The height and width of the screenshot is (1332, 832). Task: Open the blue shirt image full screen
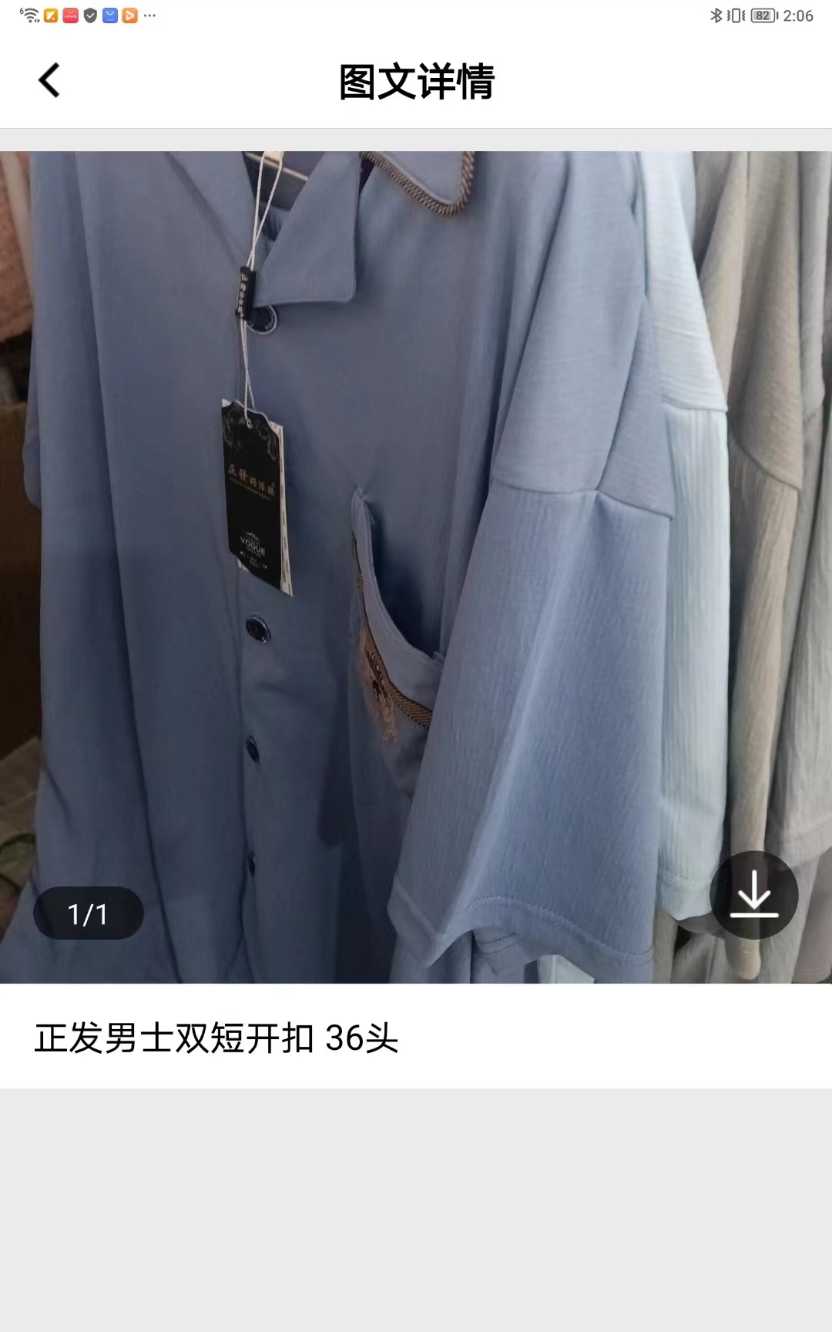pos(415,560)
